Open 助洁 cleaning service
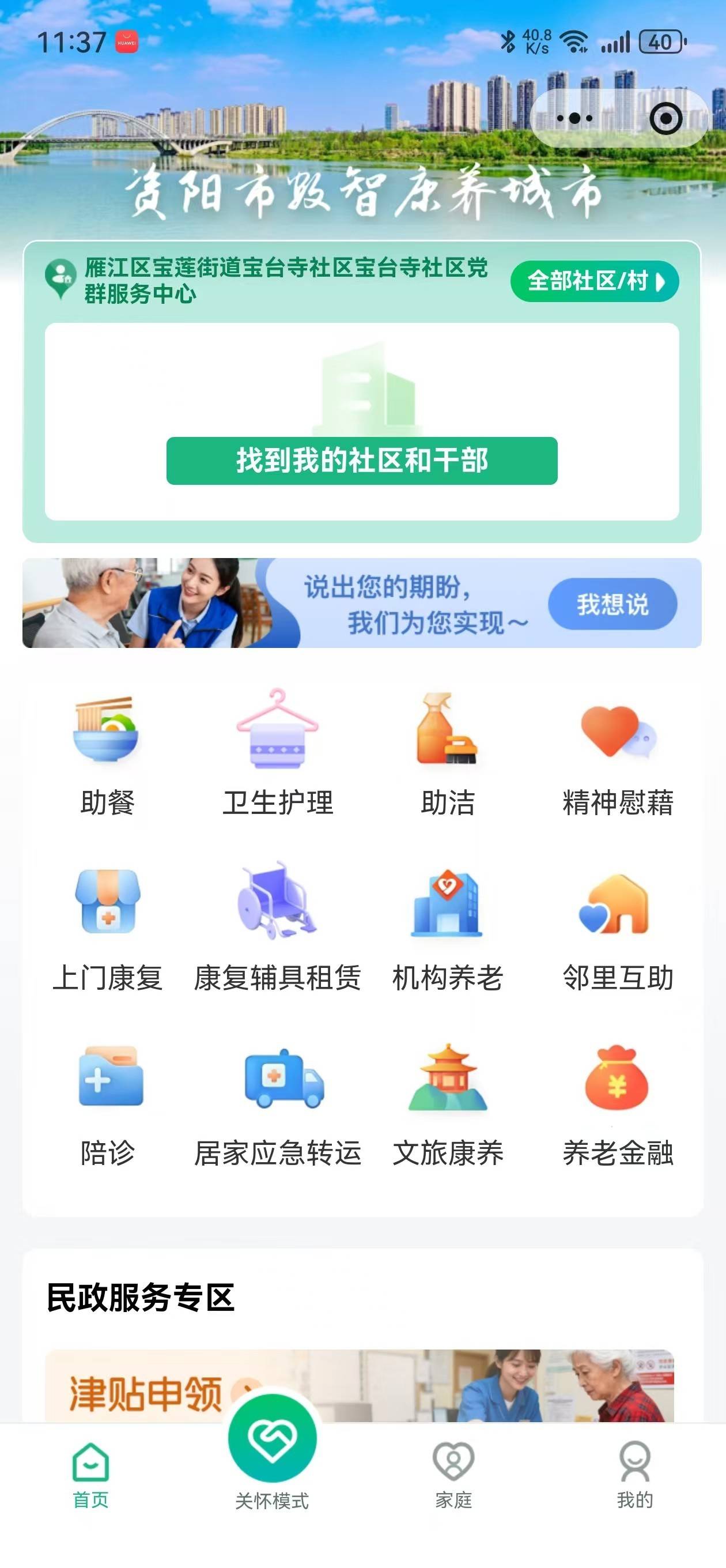Viewport: 726px width, 1568px height. coord(448,752)
